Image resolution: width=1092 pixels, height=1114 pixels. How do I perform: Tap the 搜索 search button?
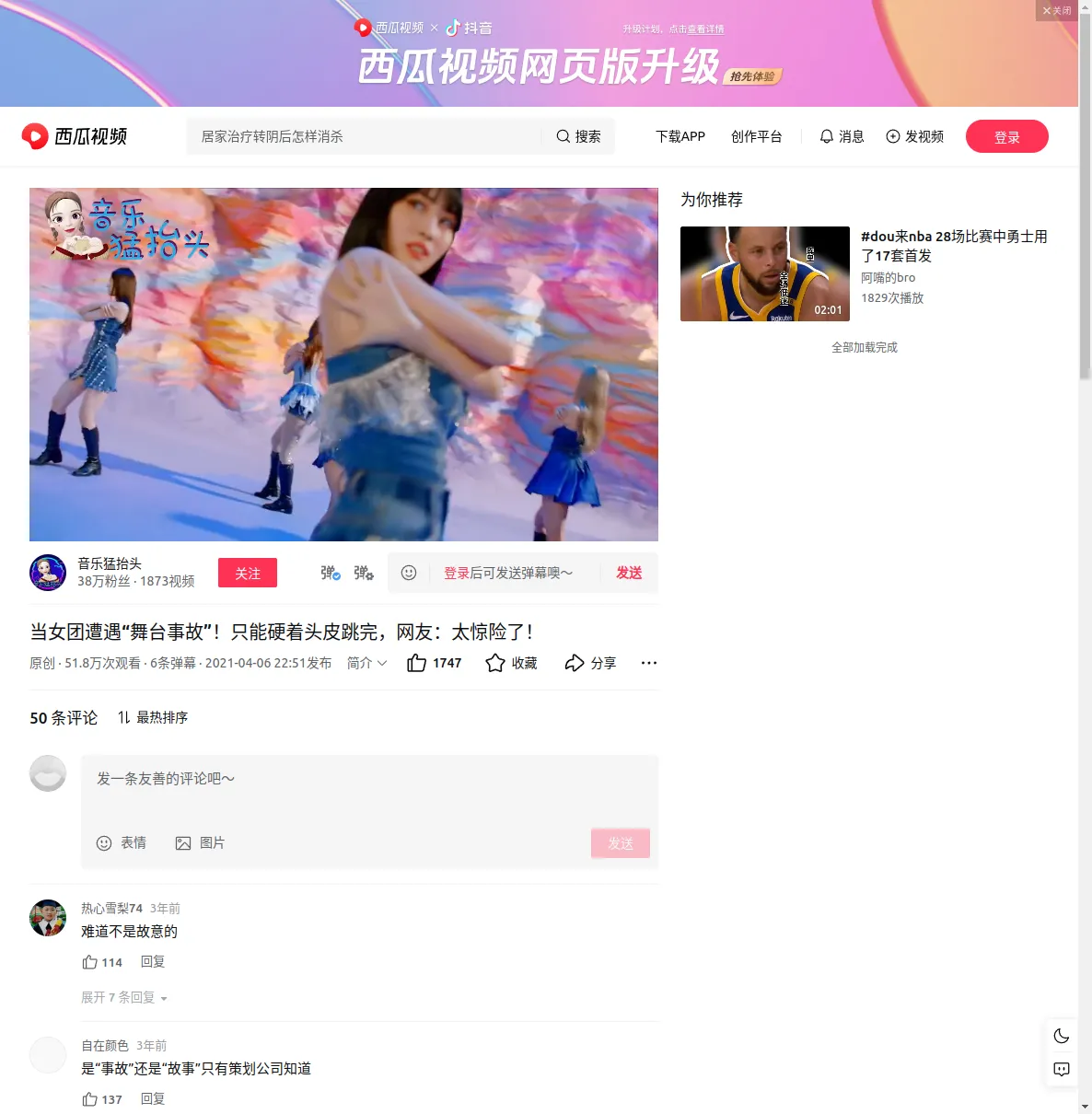point(579,136)
